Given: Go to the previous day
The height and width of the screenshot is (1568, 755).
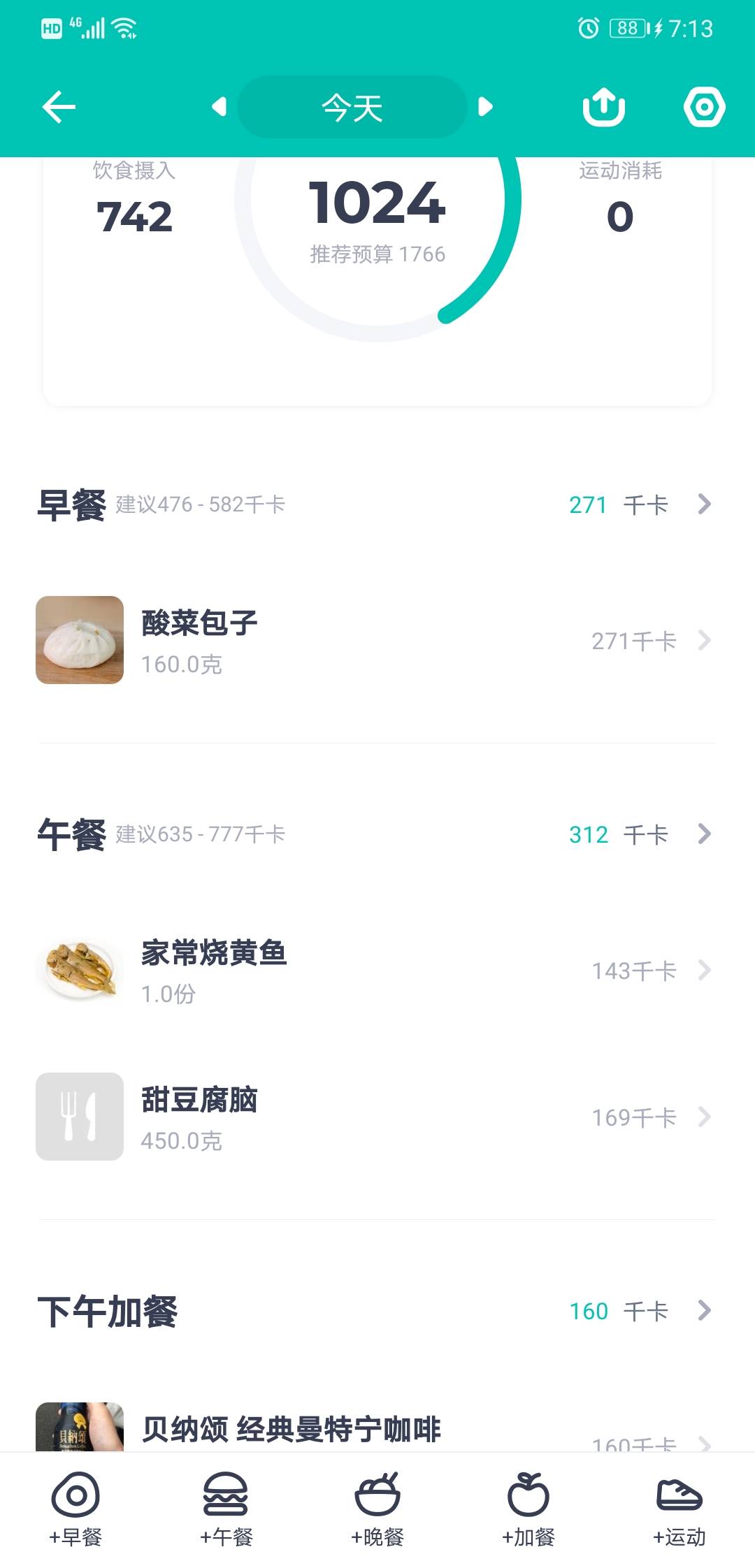Looking at the screenshot, I should click(x=219, y=107).
